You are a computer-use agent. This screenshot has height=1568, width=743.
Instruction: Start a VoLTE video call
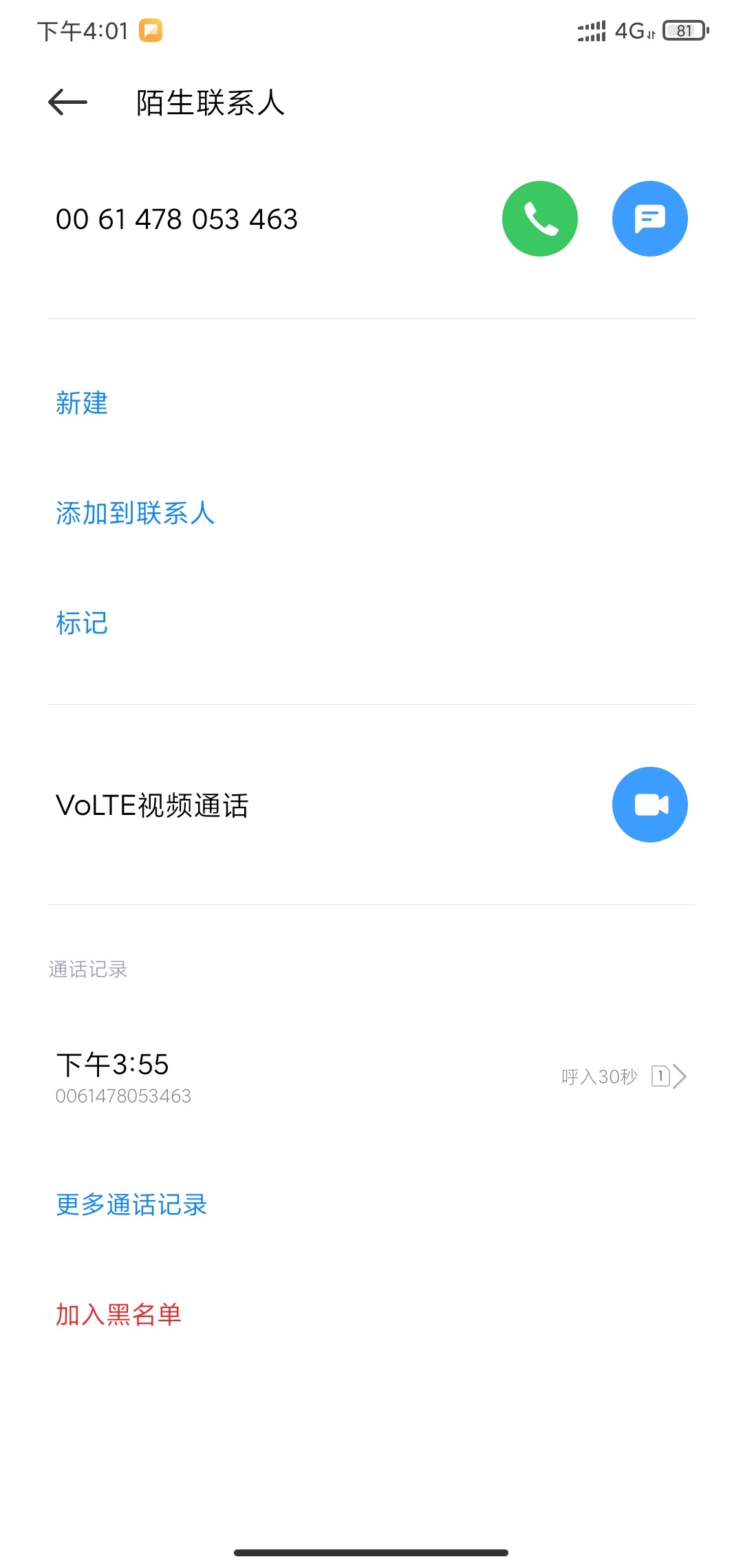(649, 805)
